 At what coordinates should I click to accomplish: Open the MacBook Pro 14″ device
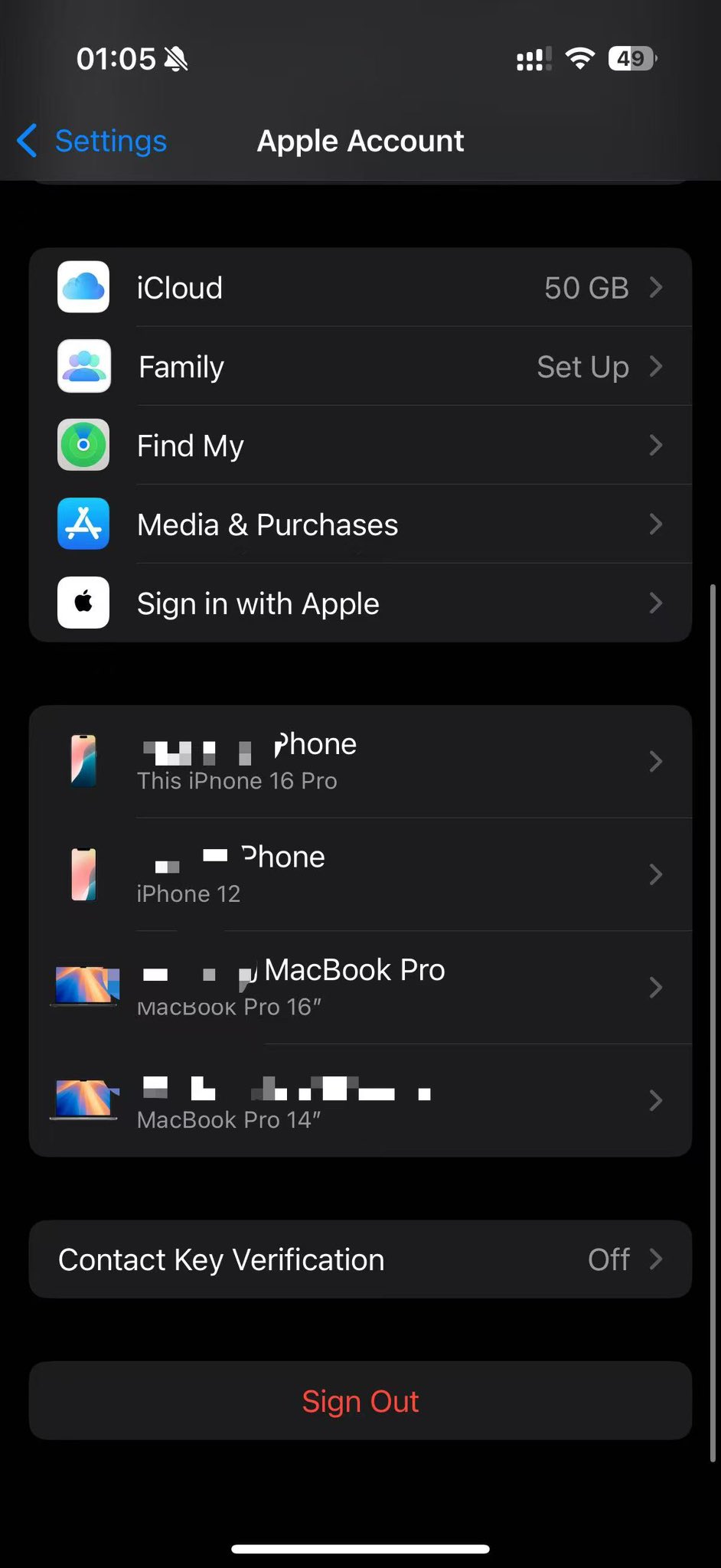[x=360, y=1100]
